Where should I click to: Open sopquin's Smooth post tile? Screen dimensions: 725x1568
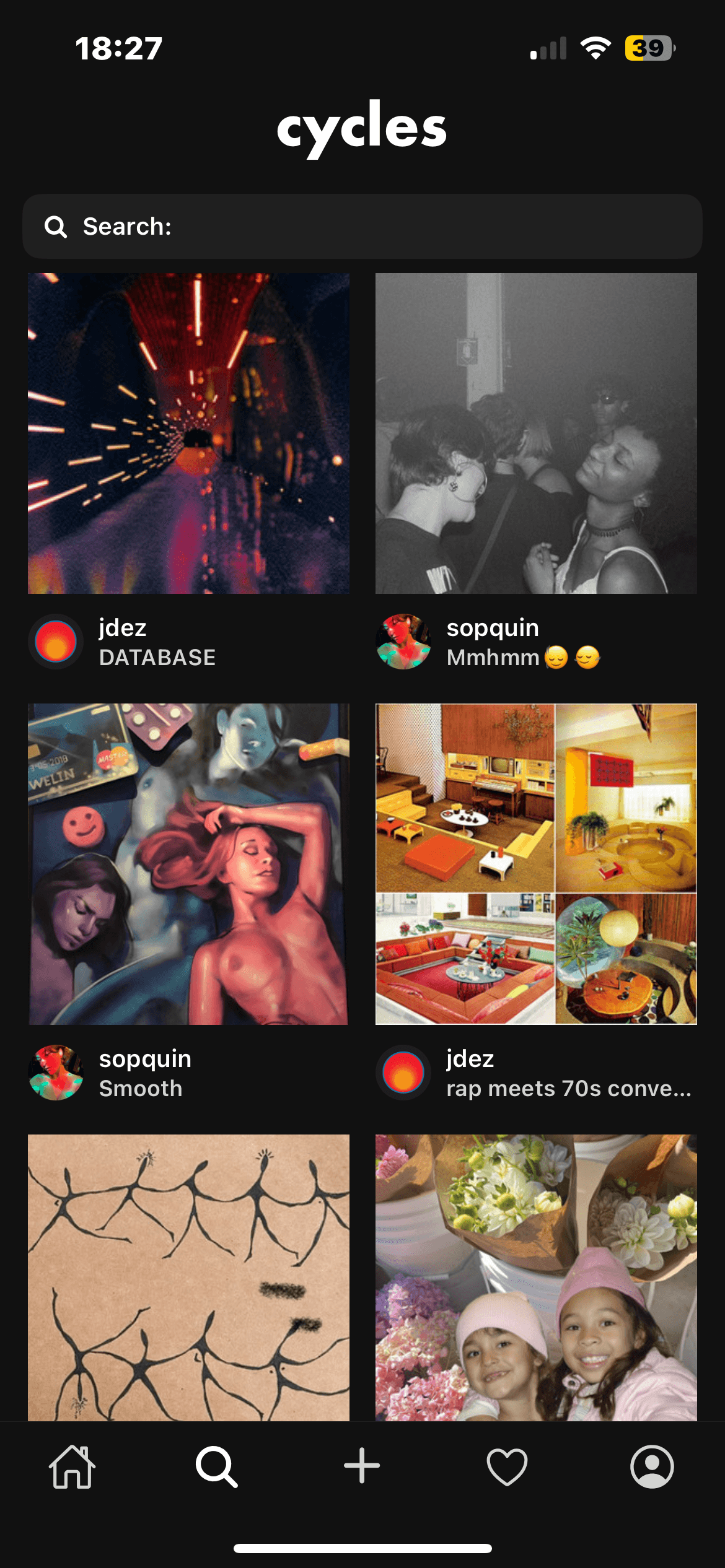click(x=188, y=864)
